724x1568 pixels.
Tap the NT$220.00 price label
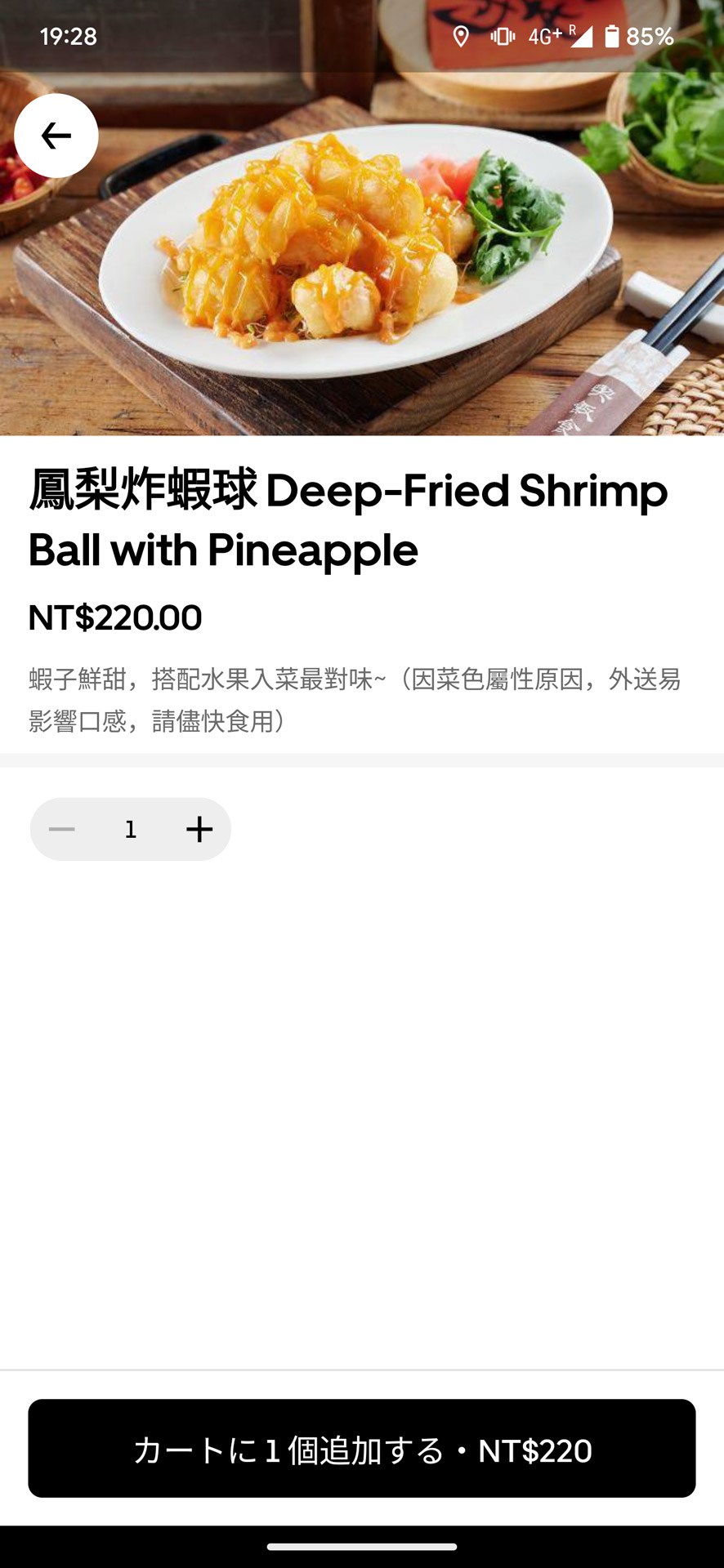pos(117,618)
